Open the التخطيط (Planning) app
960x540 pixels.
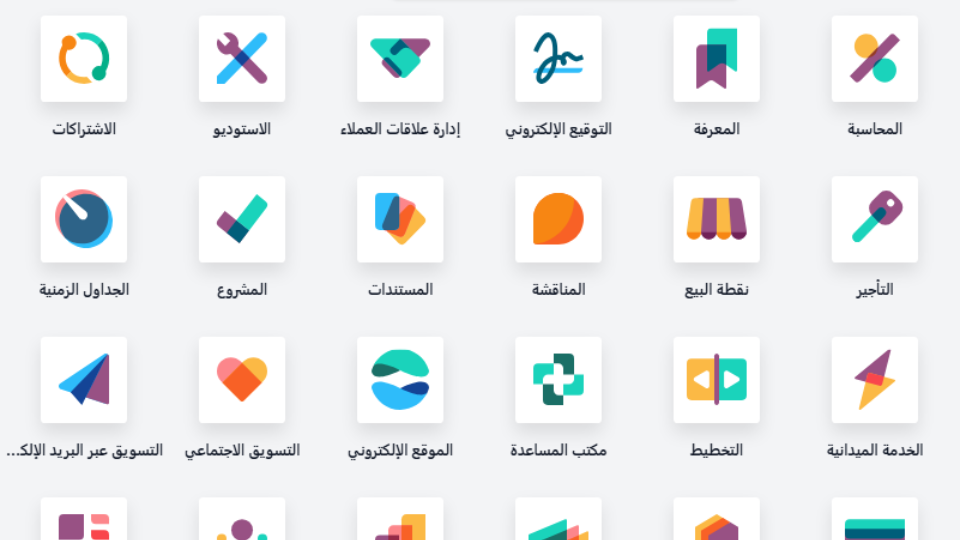[x=716, y=379]
